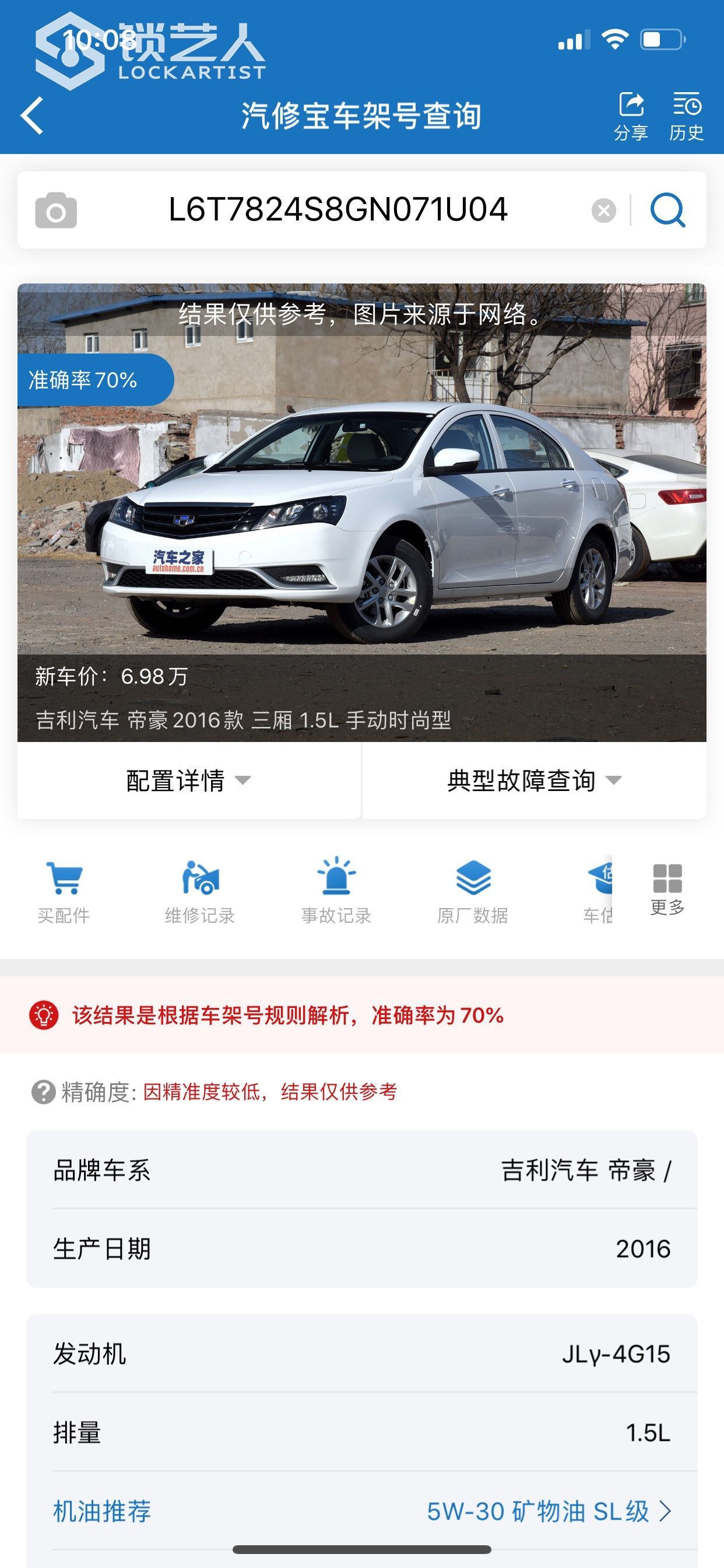Expand the 配置详情 dropdown
Image resolution: width=724 pixels, height=1568 pixels.
coord(189,780)
